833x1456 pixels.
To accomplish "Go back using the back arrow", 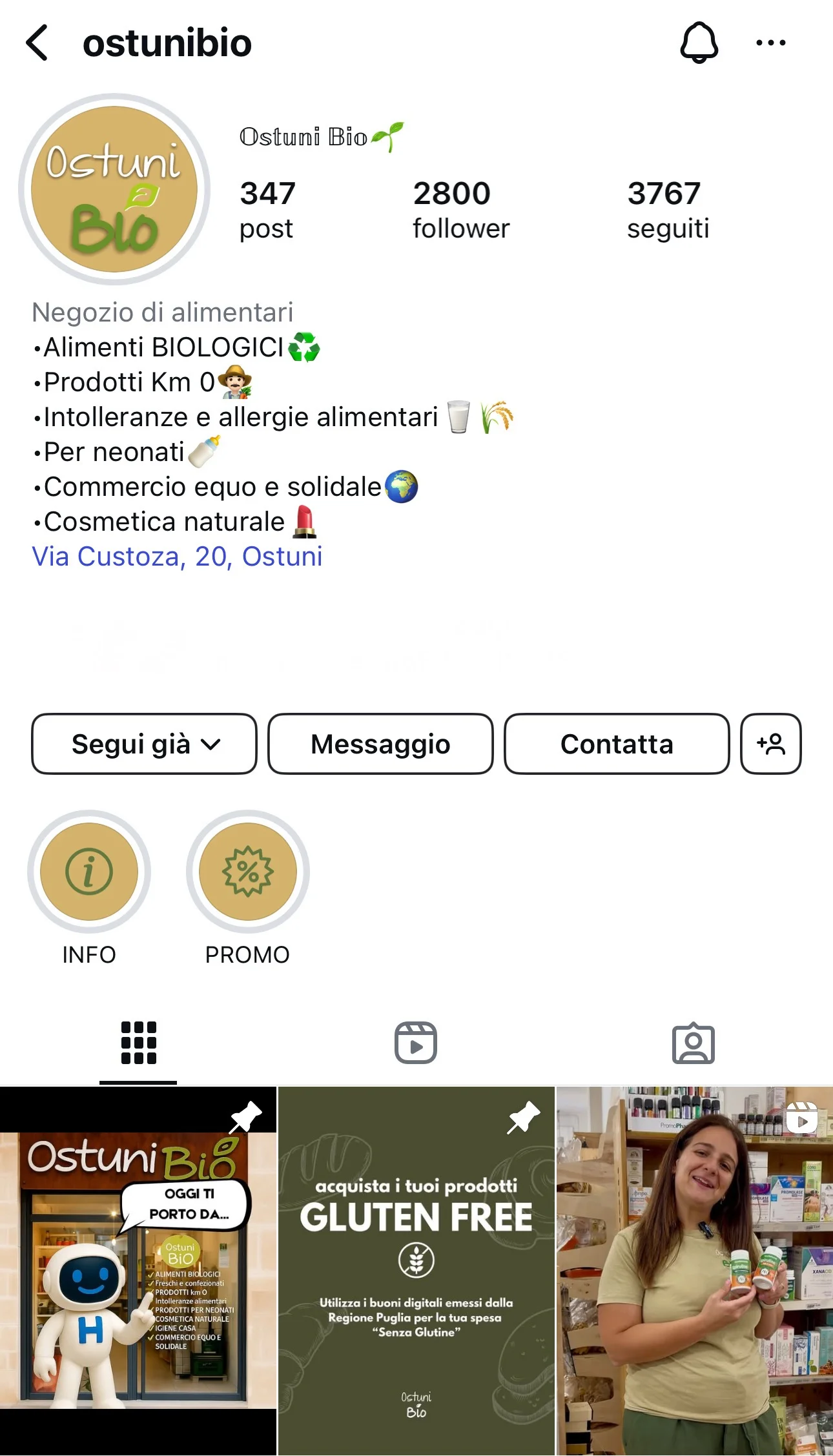I will pyautogui.click(x=37, y=42).
